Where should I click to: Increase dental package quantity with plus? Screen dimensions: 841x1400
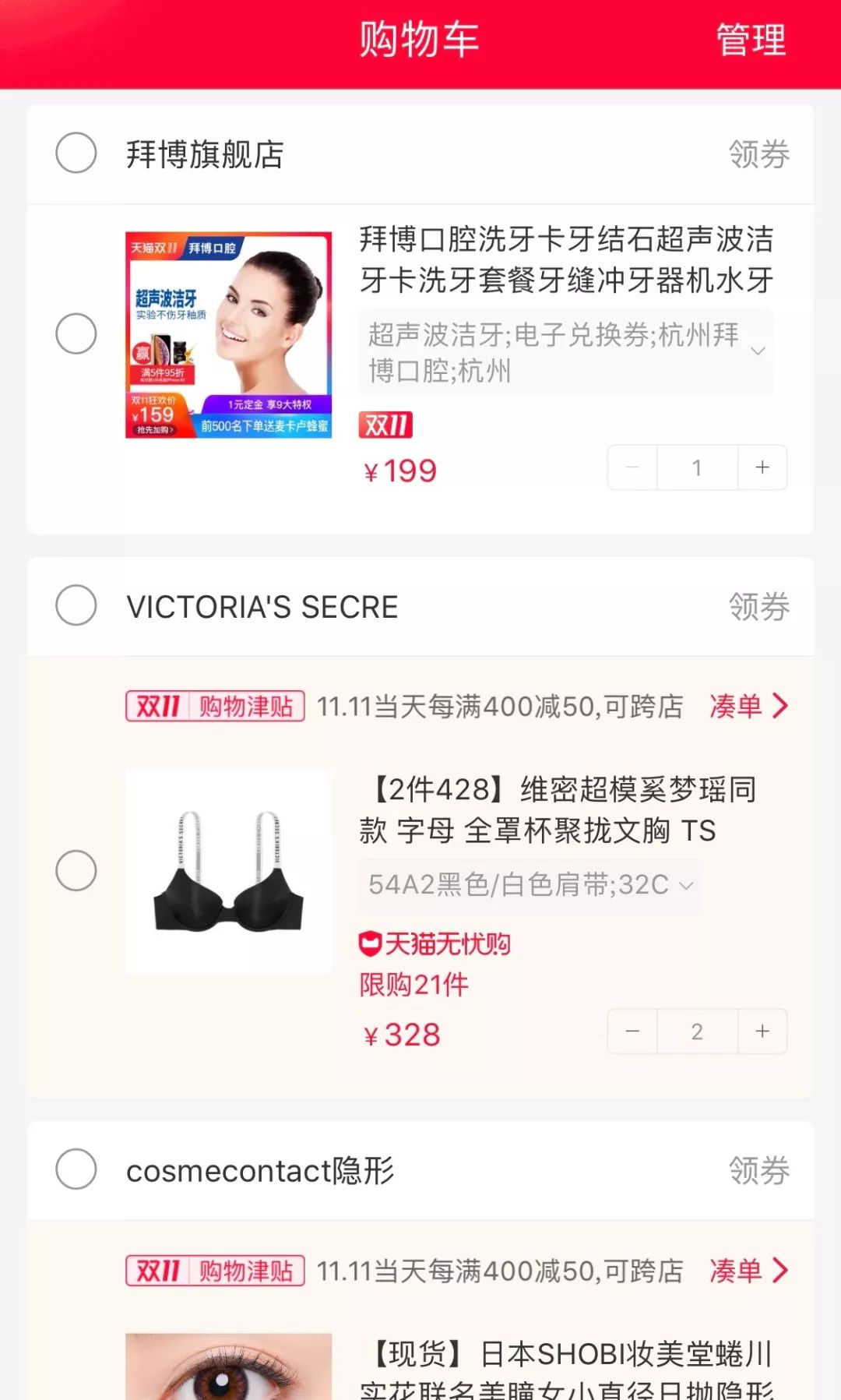pyautogui.click(x=762, y=467)
